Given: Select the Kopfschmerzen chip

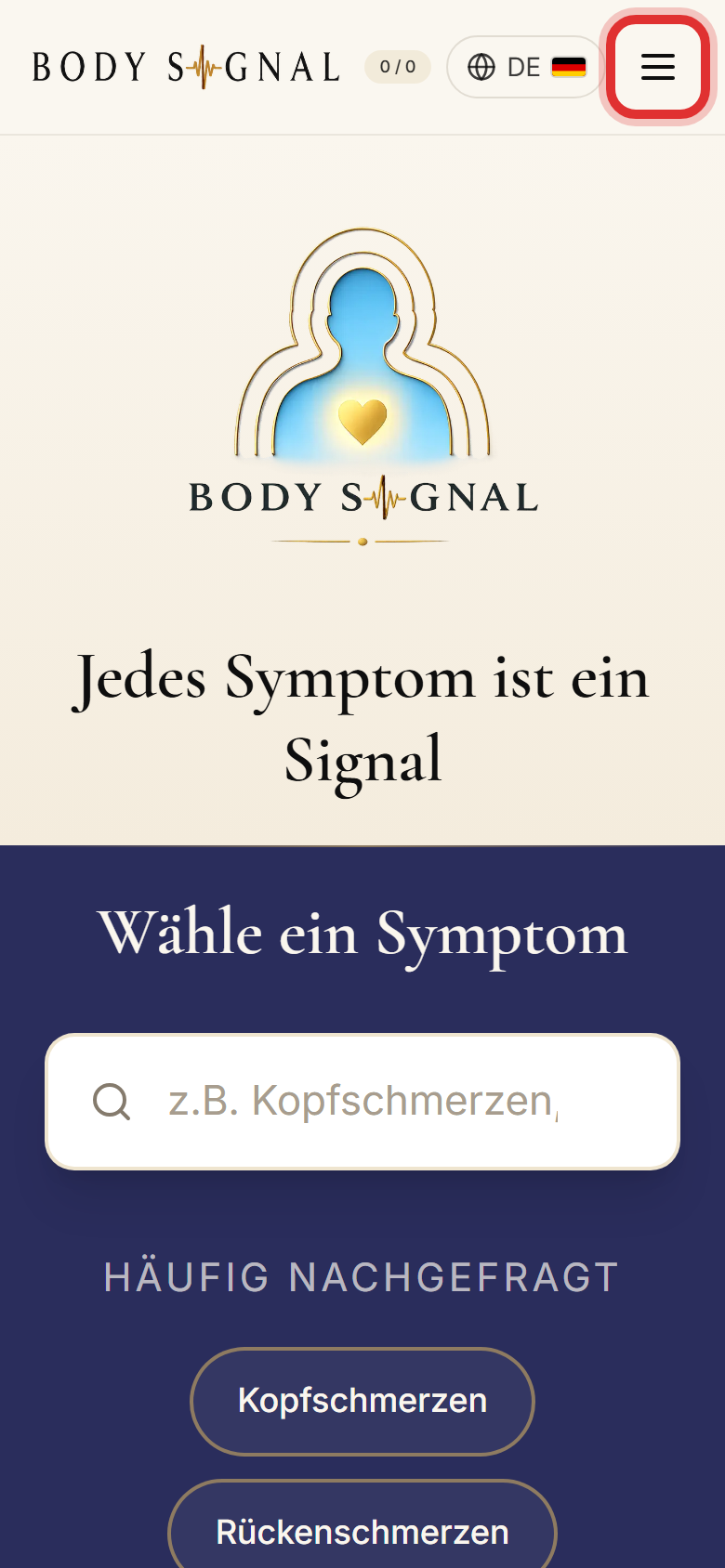Looking at the screenshot, I should pyautogui.click(x=362, y=1401).
